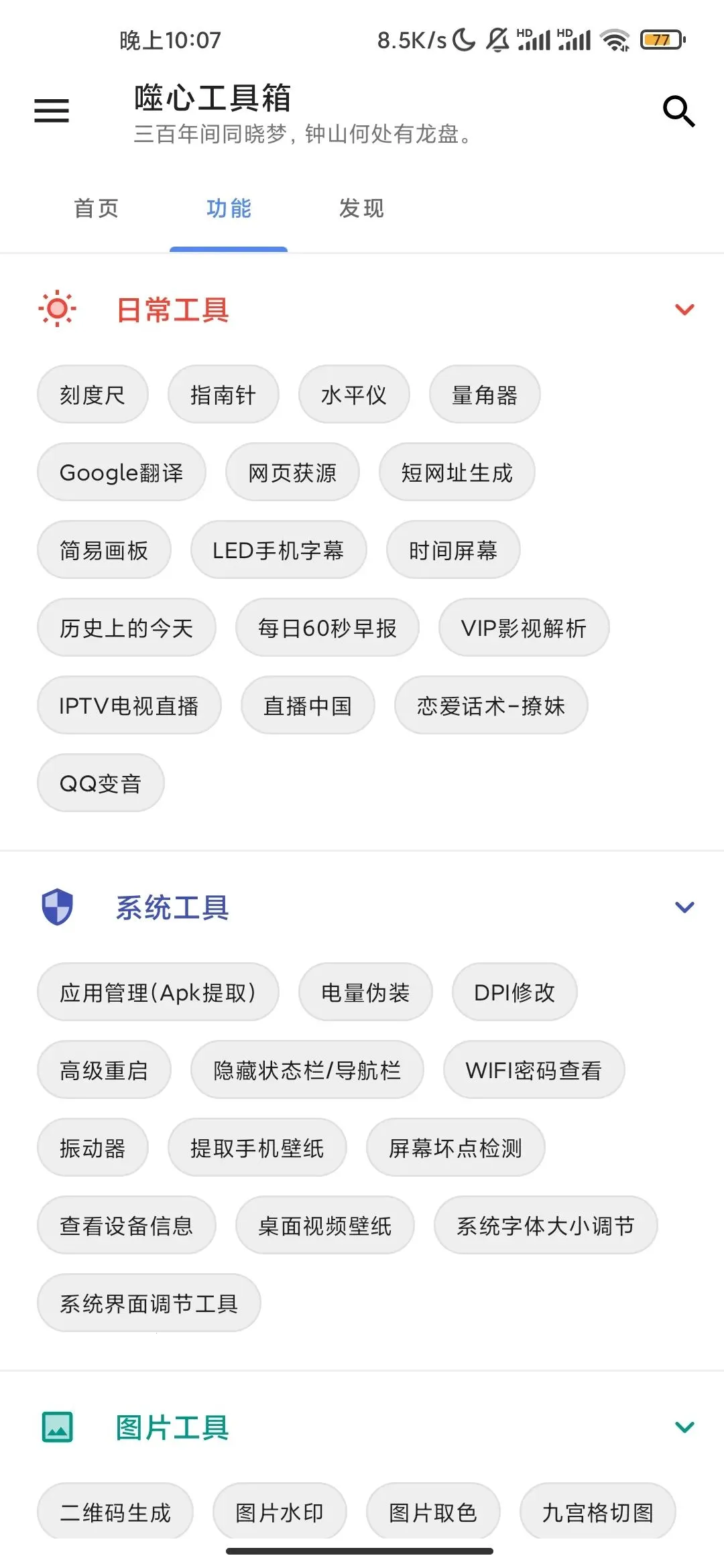
Task: Switch to the 发现 tab
Action: coord(361,209)
